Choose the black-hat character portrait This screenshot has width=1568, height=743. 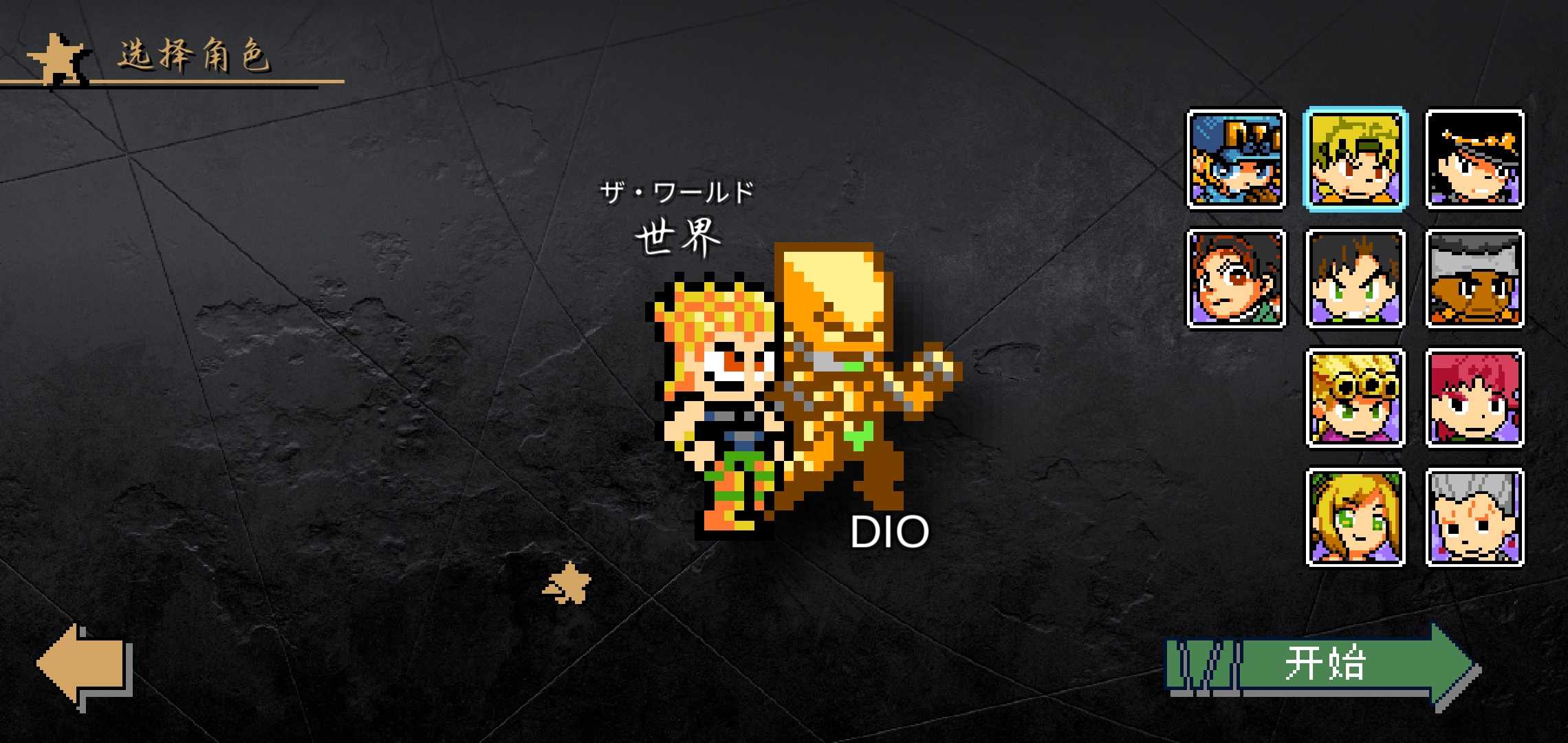(x=1474, y=159)
